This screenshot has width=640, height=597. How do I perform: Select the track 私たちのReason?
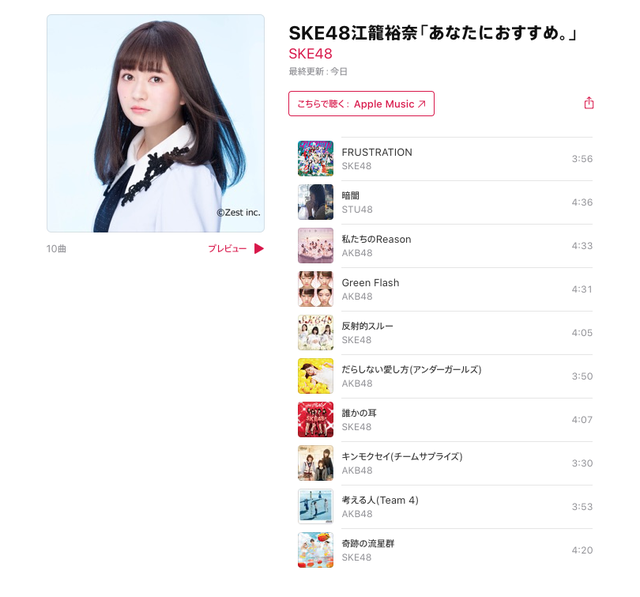click(376, 239)
